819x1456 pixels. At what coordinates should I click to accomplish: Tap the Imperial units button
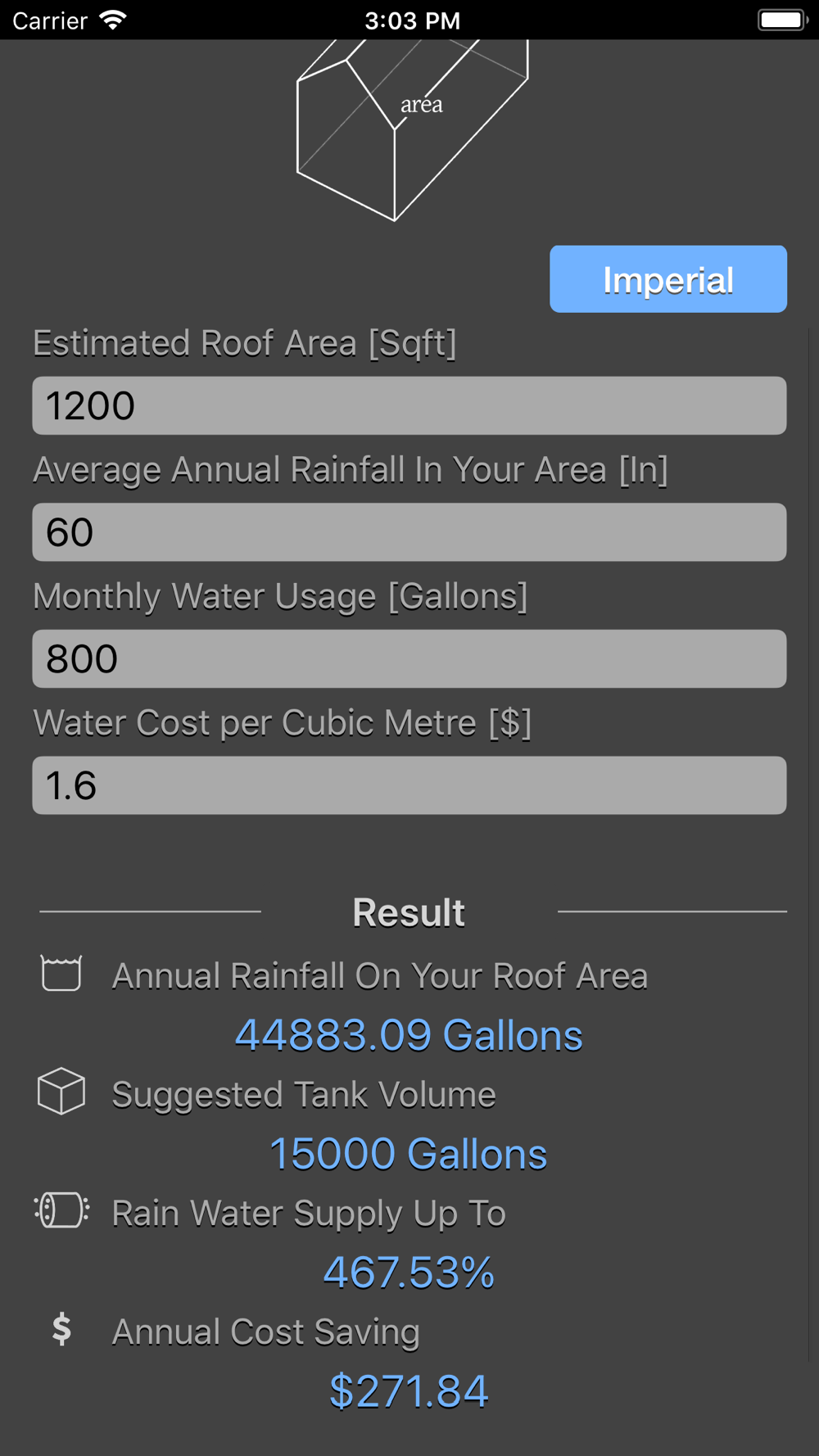pos(668,279)
